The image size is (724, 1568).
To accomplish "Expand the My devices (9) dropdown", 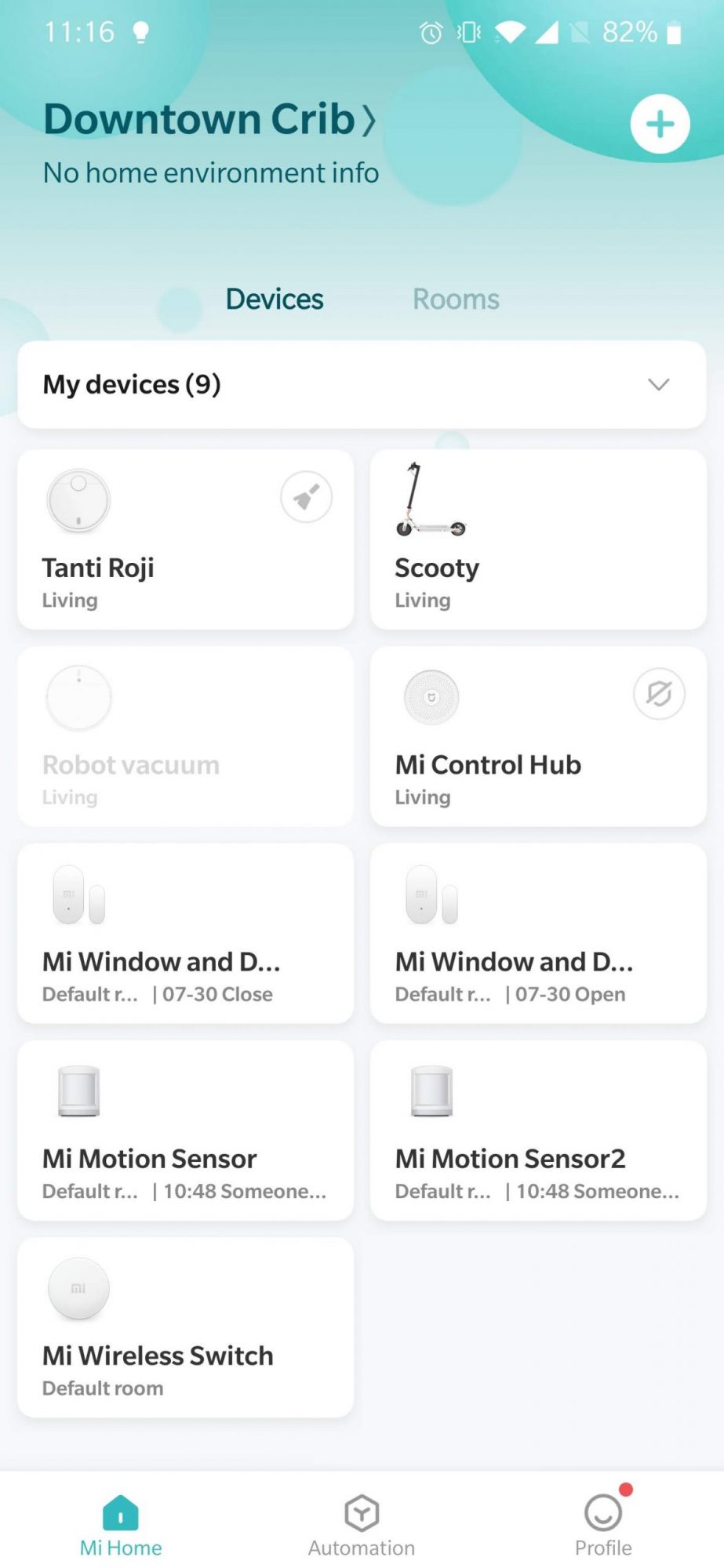I will click(658, 384).
